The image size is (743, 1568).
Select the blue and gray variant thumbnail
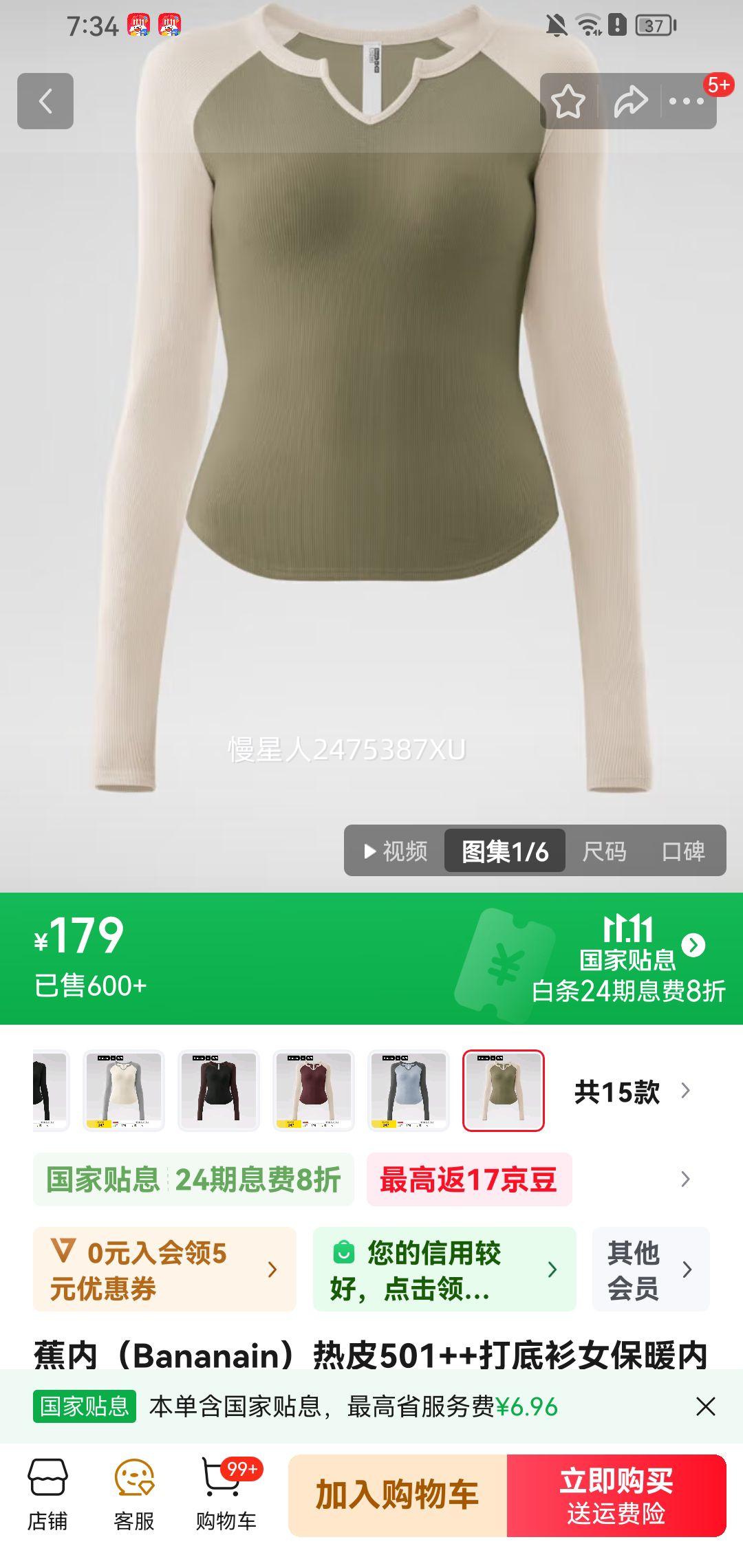click(x=409, y=1091)
